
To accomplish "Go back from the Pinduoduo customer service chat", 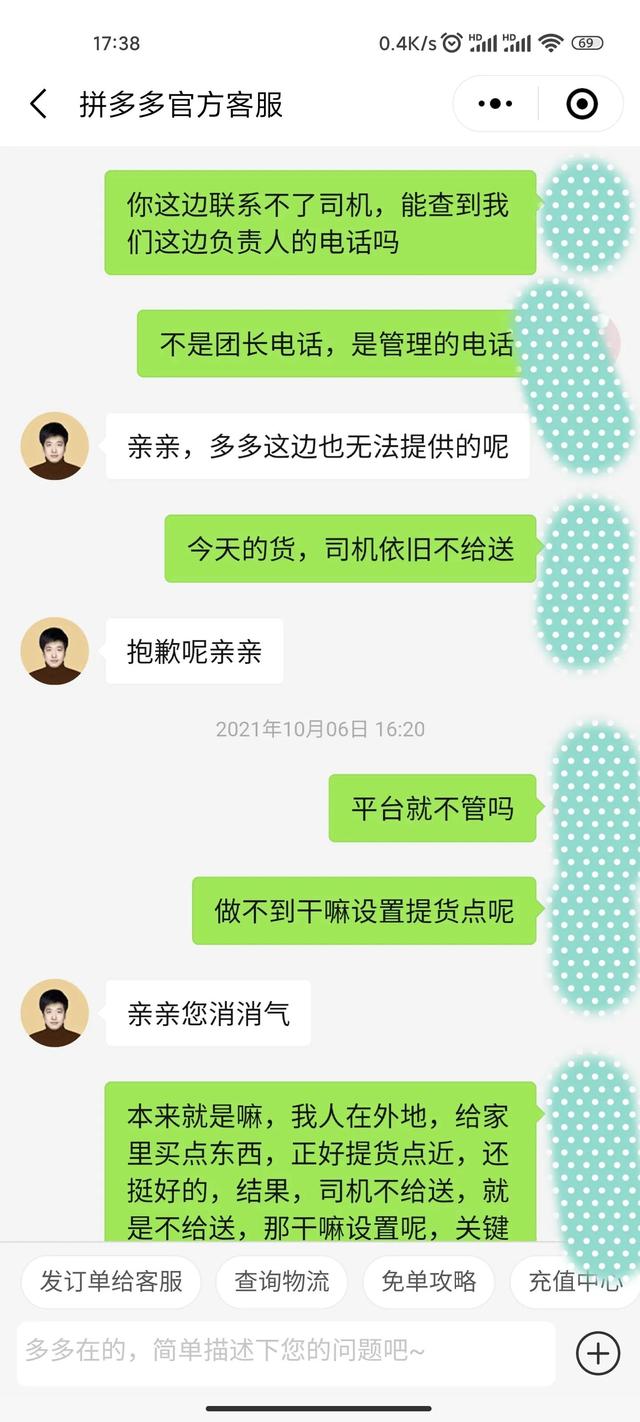I will click(x=38, y=104).
